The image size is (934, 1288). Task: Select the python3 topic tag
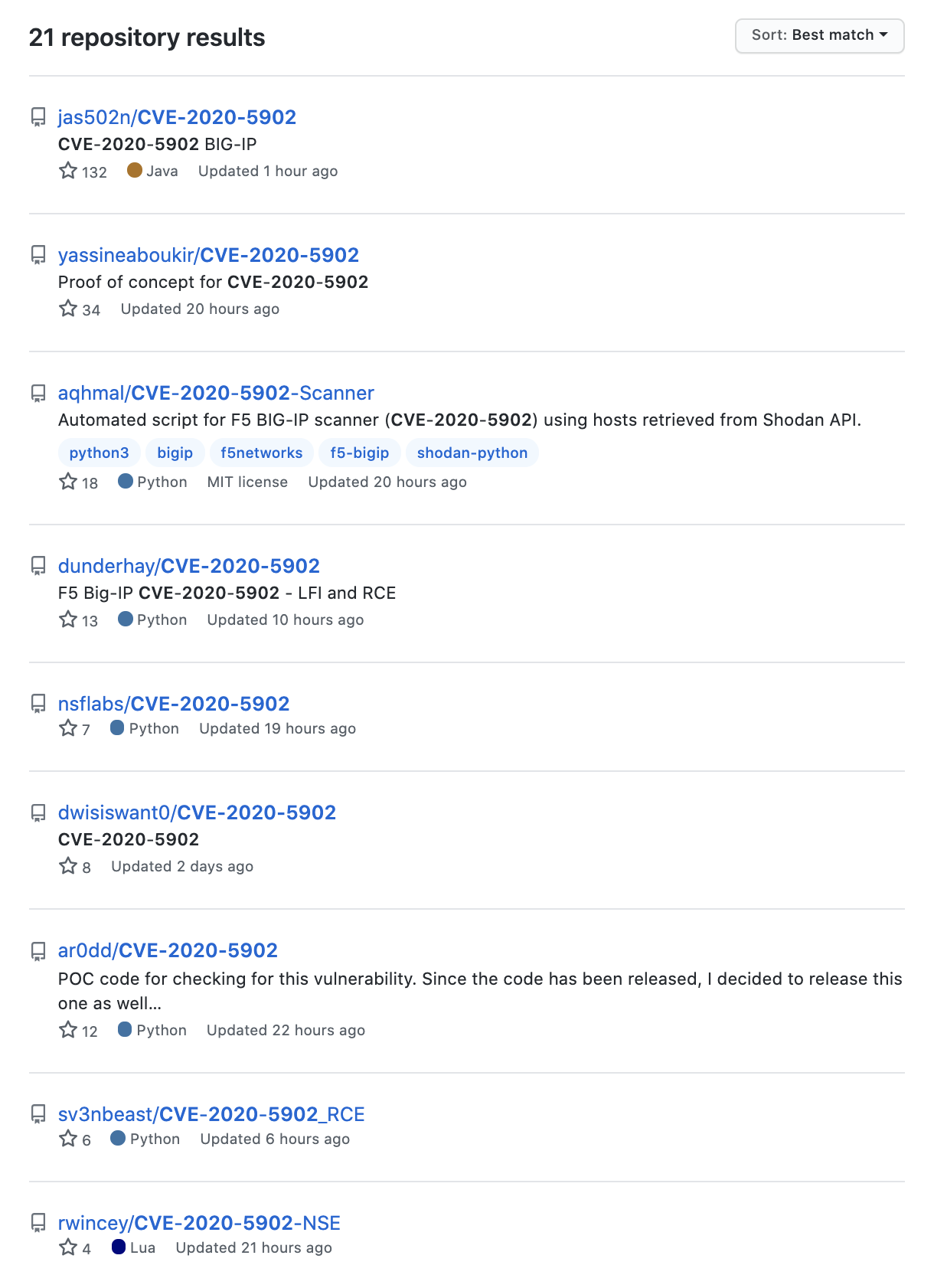tap(99, 453)
